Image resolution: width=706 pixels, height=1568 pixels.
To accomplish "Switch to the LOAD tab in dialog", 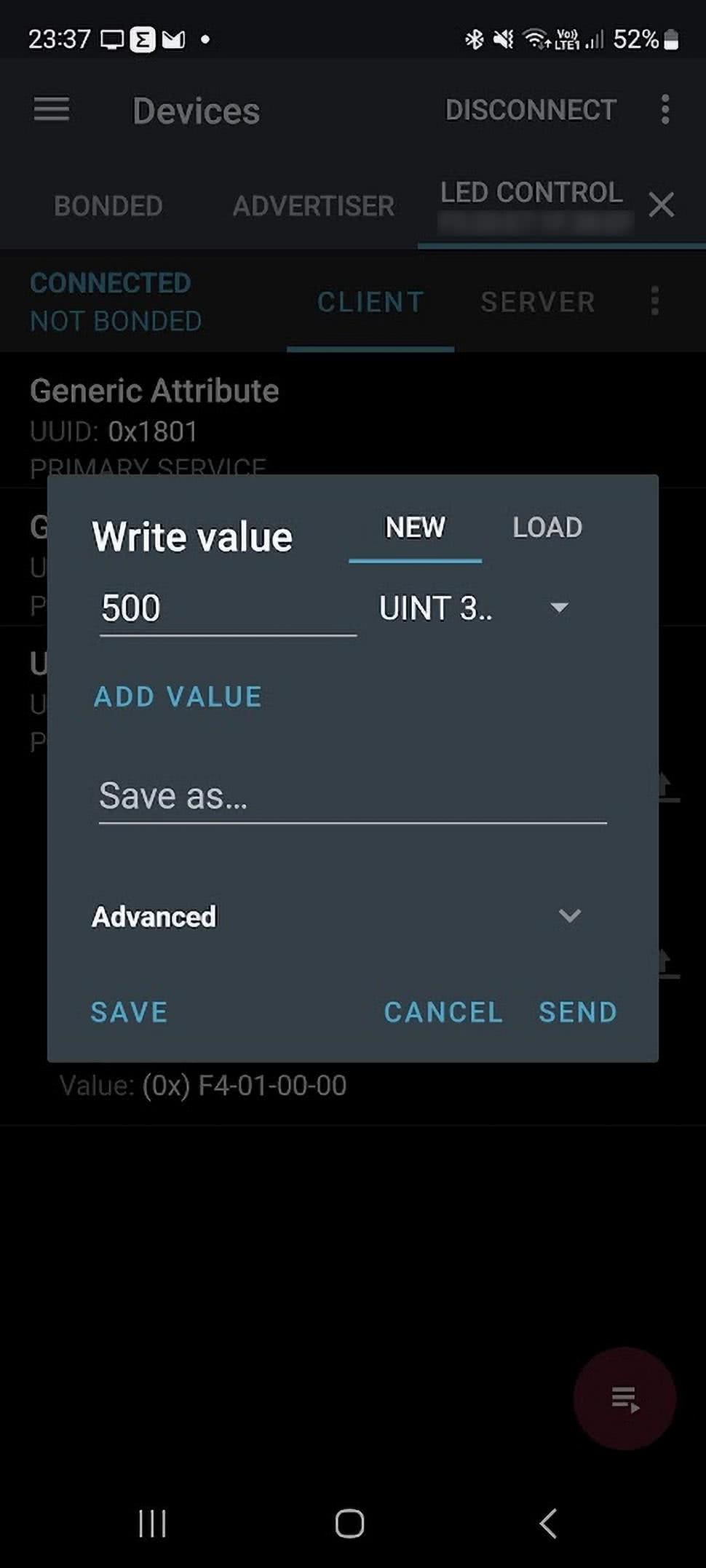I will [x=547, y=528].
